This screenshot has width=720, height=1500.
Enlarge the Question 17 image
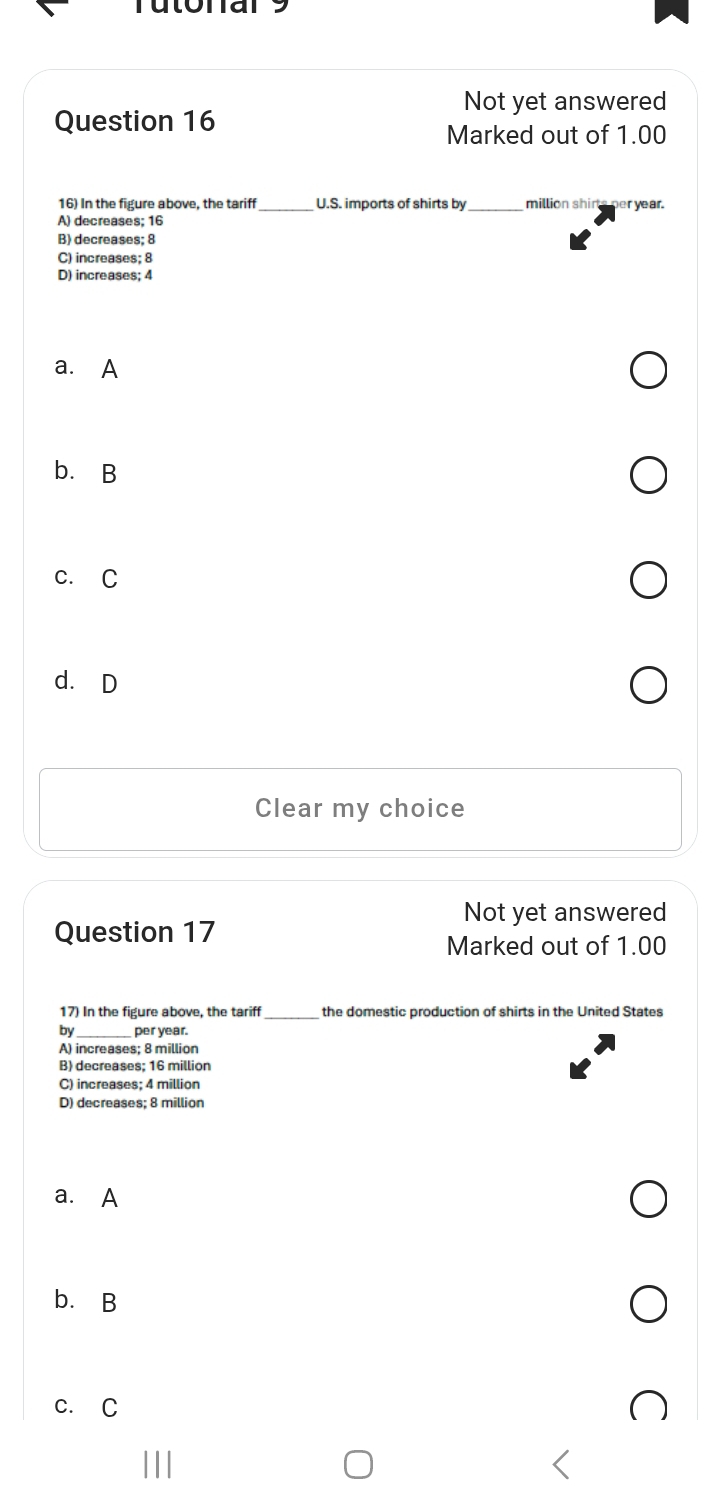point(591,1058)
